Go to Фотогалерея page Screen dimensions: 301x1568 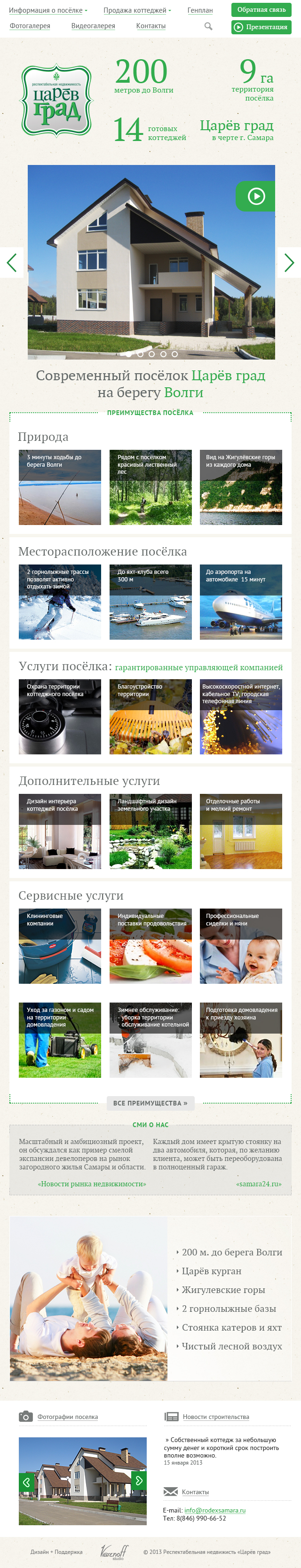point(30,26)
